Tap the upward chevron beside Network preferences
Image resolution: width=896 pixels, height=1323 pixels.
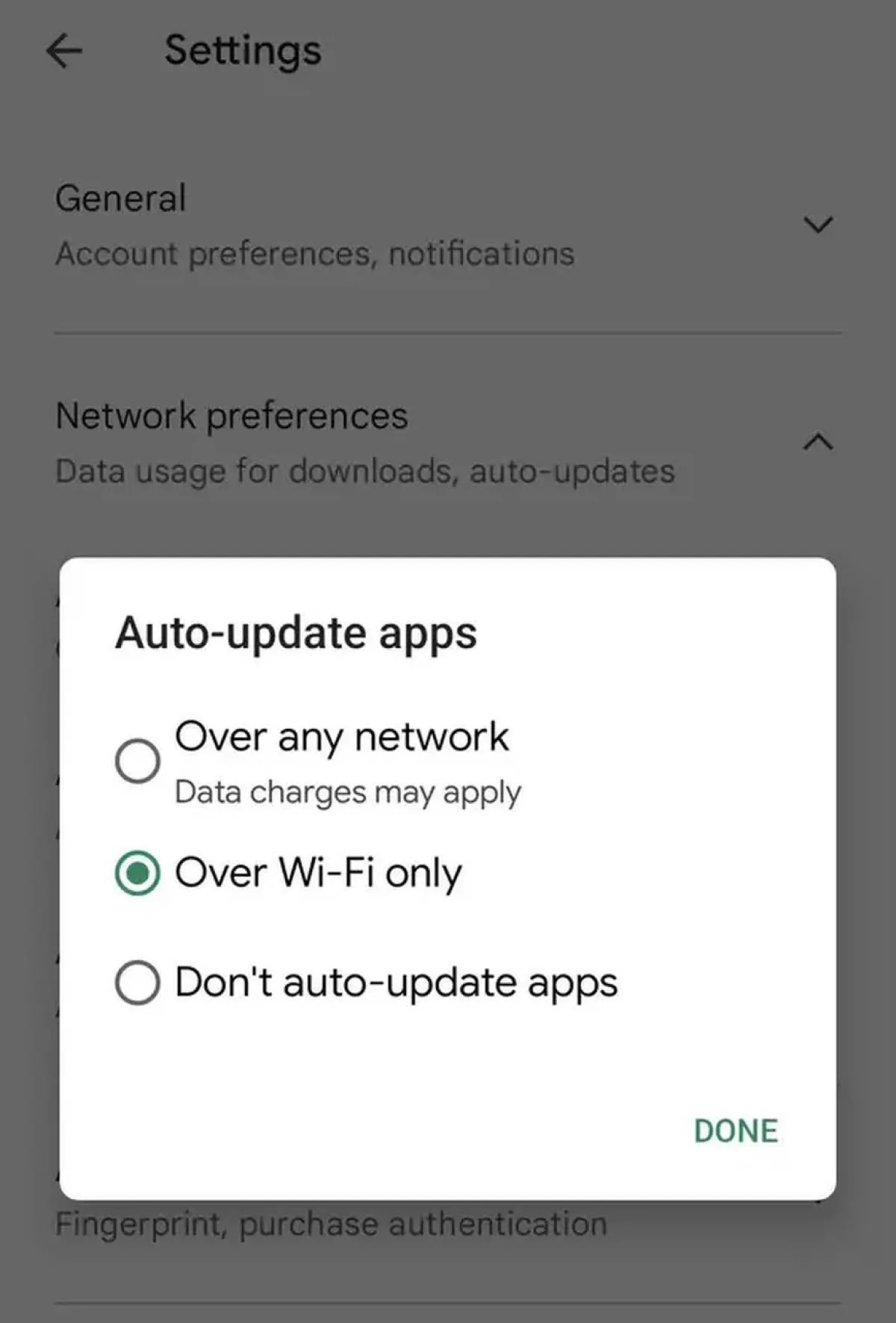click(818, 442)
